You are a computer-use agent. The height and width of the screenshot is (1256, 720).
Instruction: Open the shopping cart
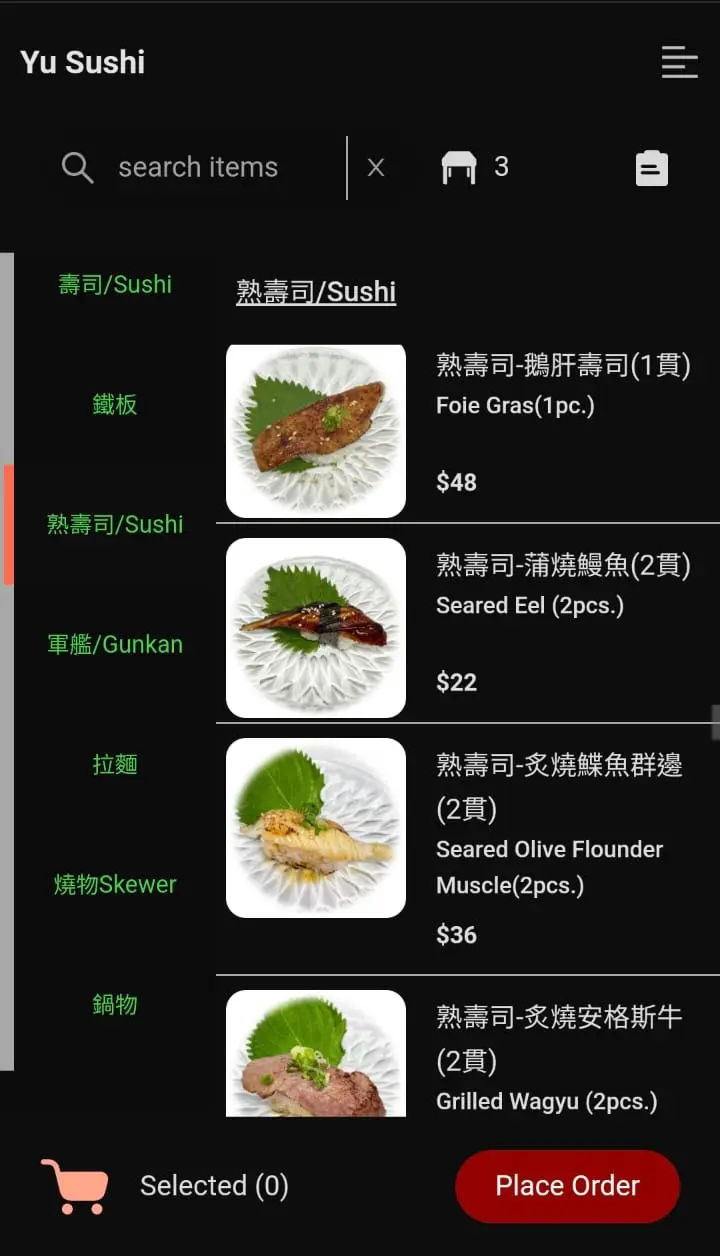pyautogui.click(x=75, y=1186)
